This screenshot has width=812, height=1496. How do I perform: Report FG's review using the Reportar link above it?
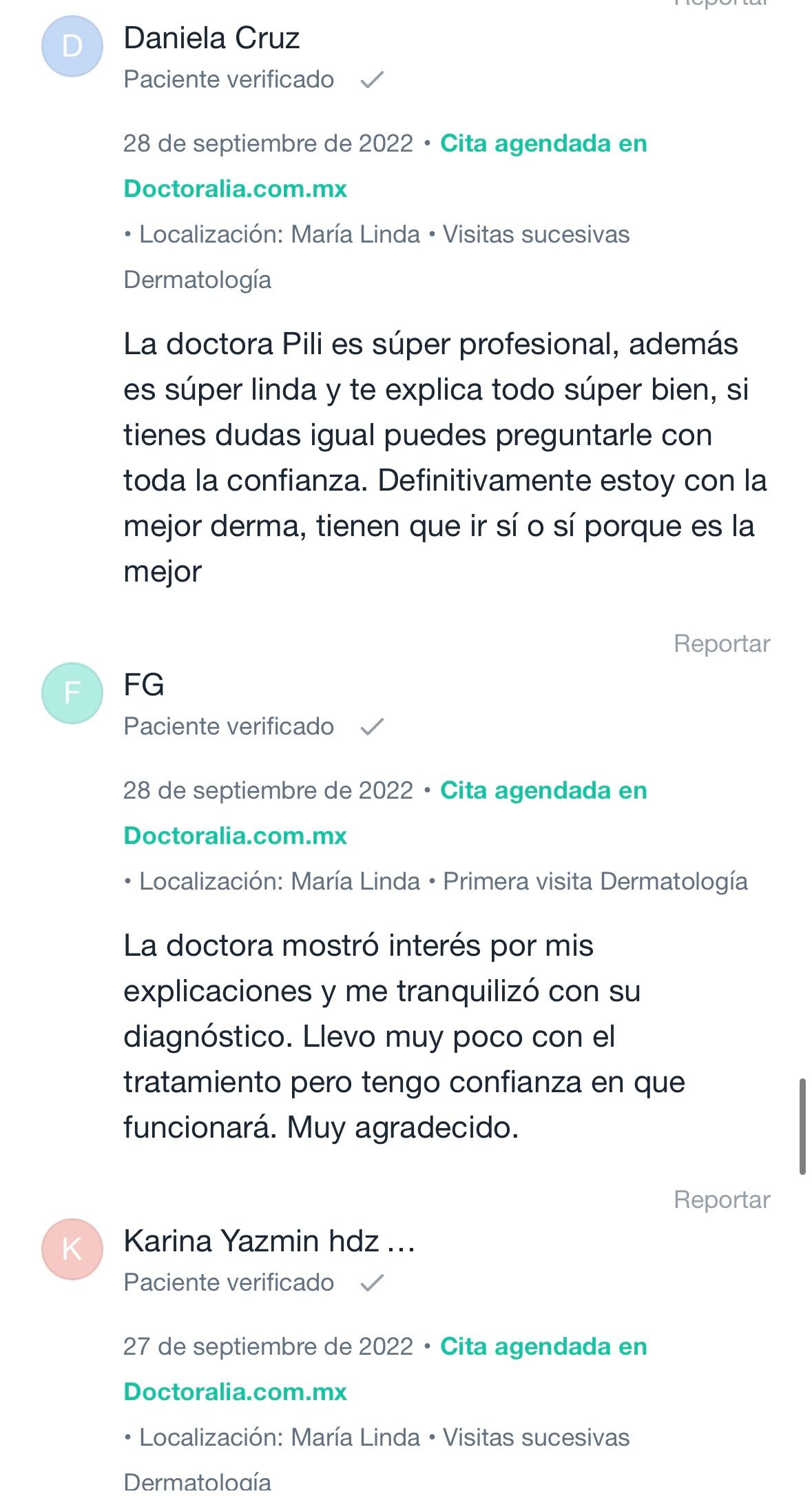(x=722, y=644)
